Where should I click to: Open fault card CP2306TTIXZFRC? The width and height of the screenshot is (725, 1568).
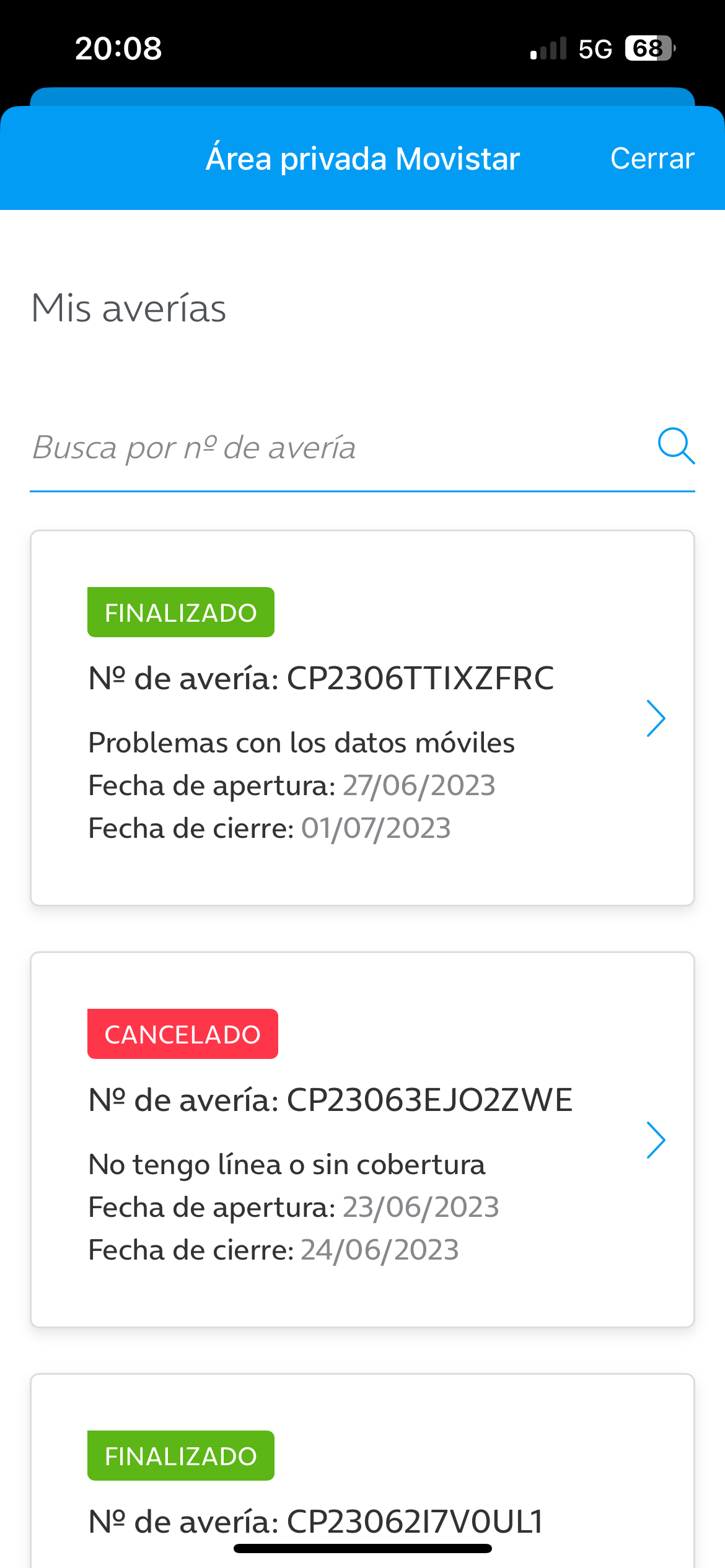tap(362, 718)
